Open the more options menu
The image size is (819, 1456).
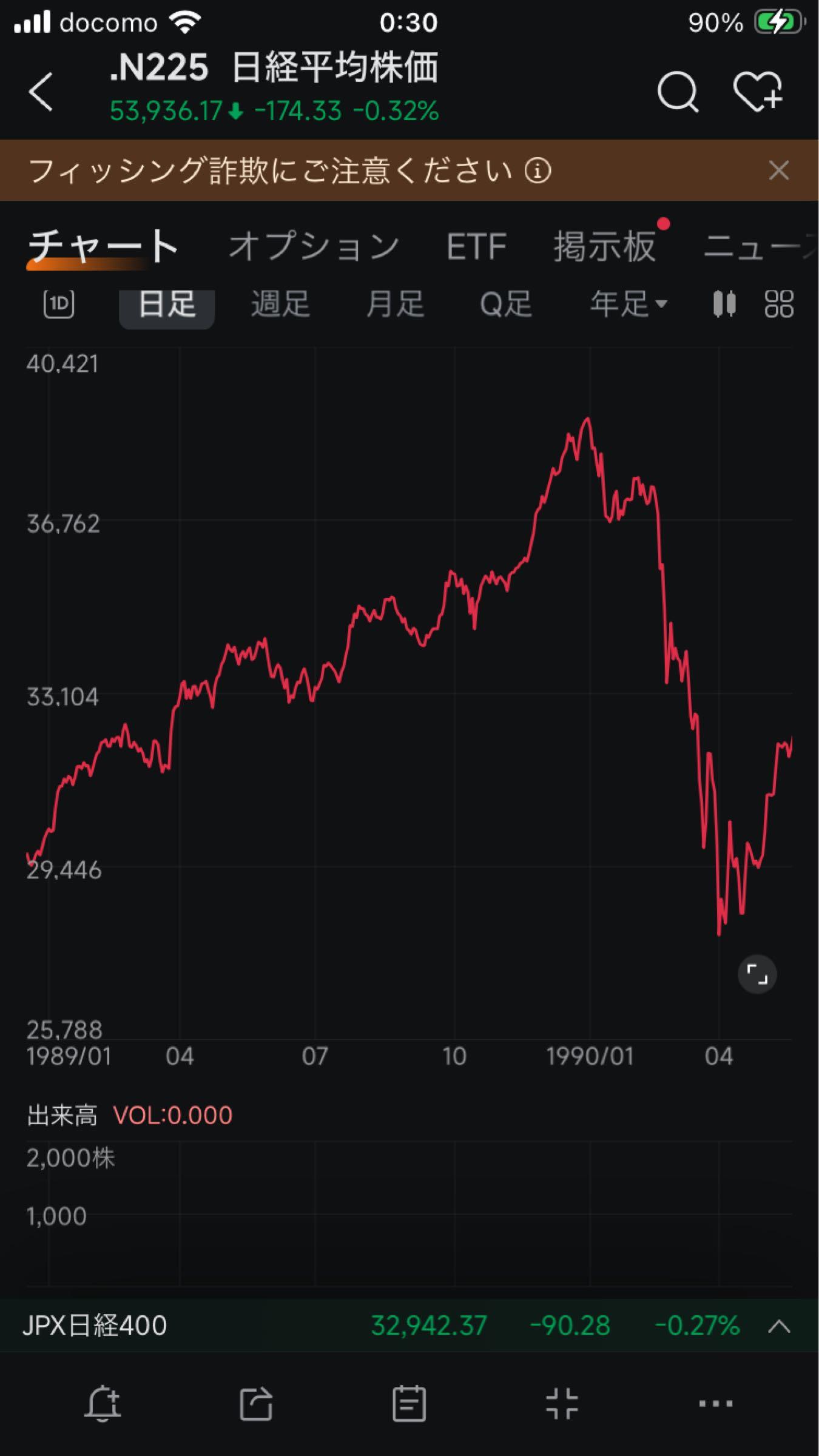[716, 1403]
